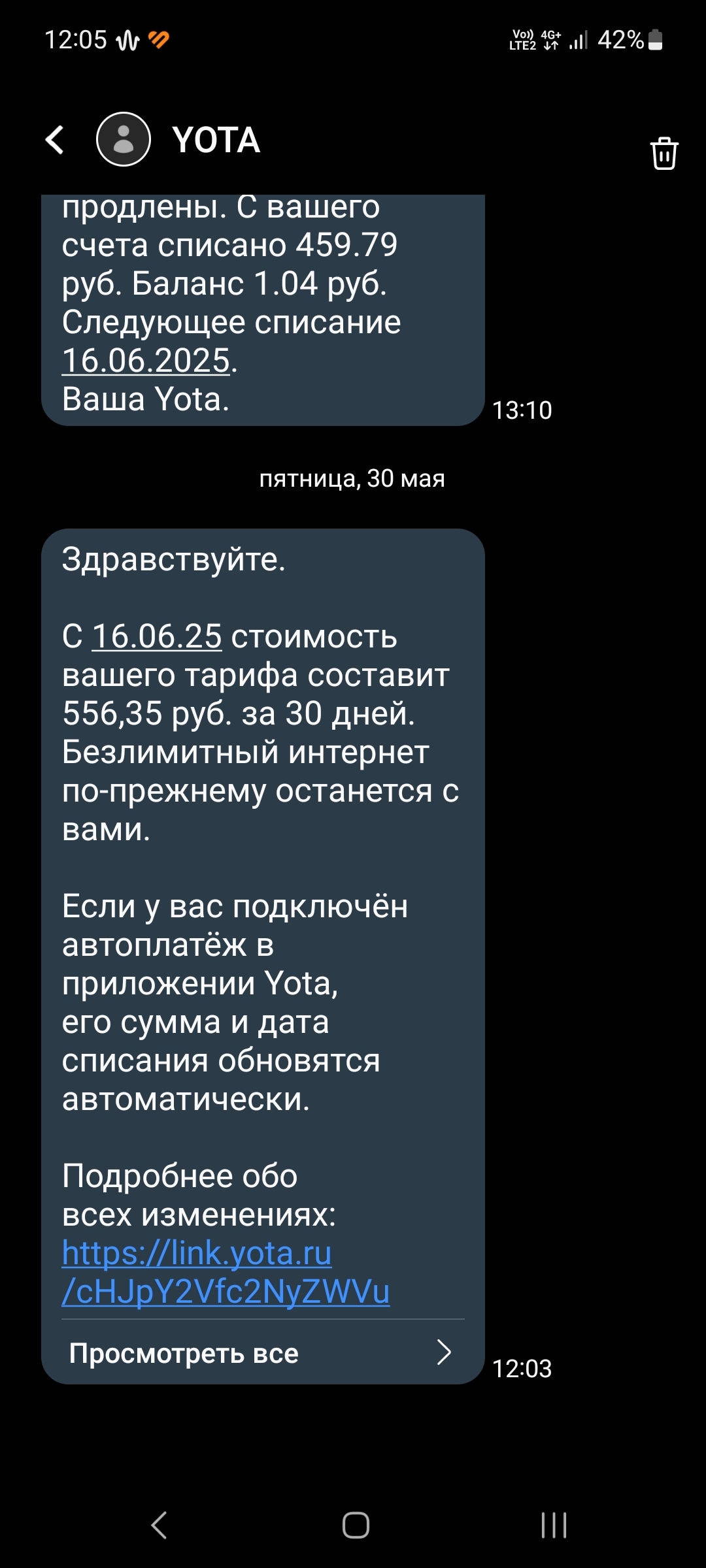Tap "Просмотреть все" to view full message
706x1568 pixels.
(x=261, y=1353)
